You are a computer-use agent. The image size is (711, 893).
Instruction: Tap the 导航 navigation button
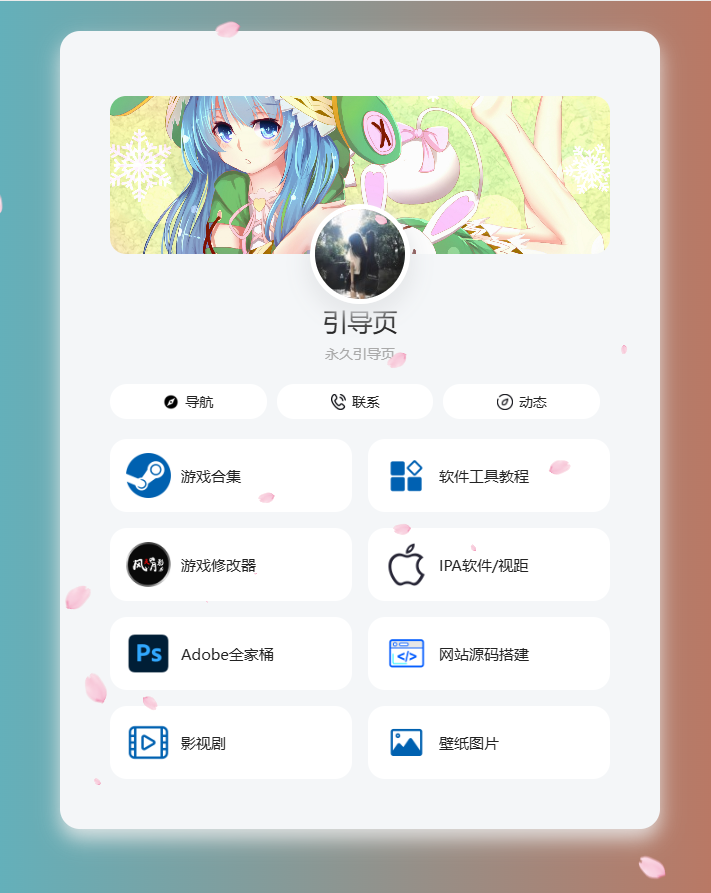pyautogui.click(x=188, y=401)
